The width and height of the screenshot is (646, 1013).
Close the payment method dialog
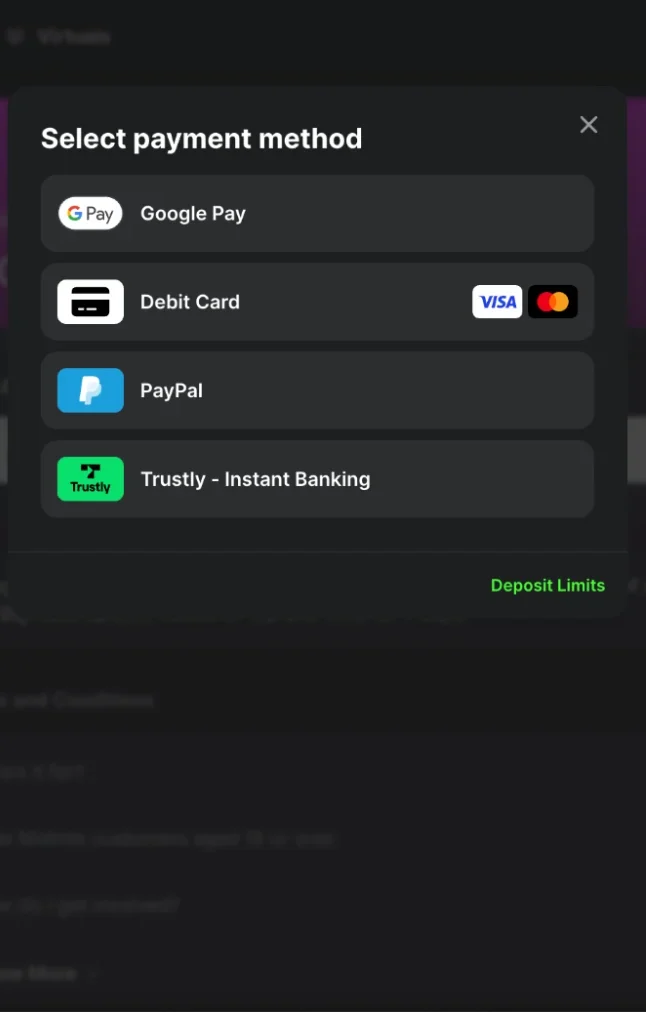tap(588, 125)
